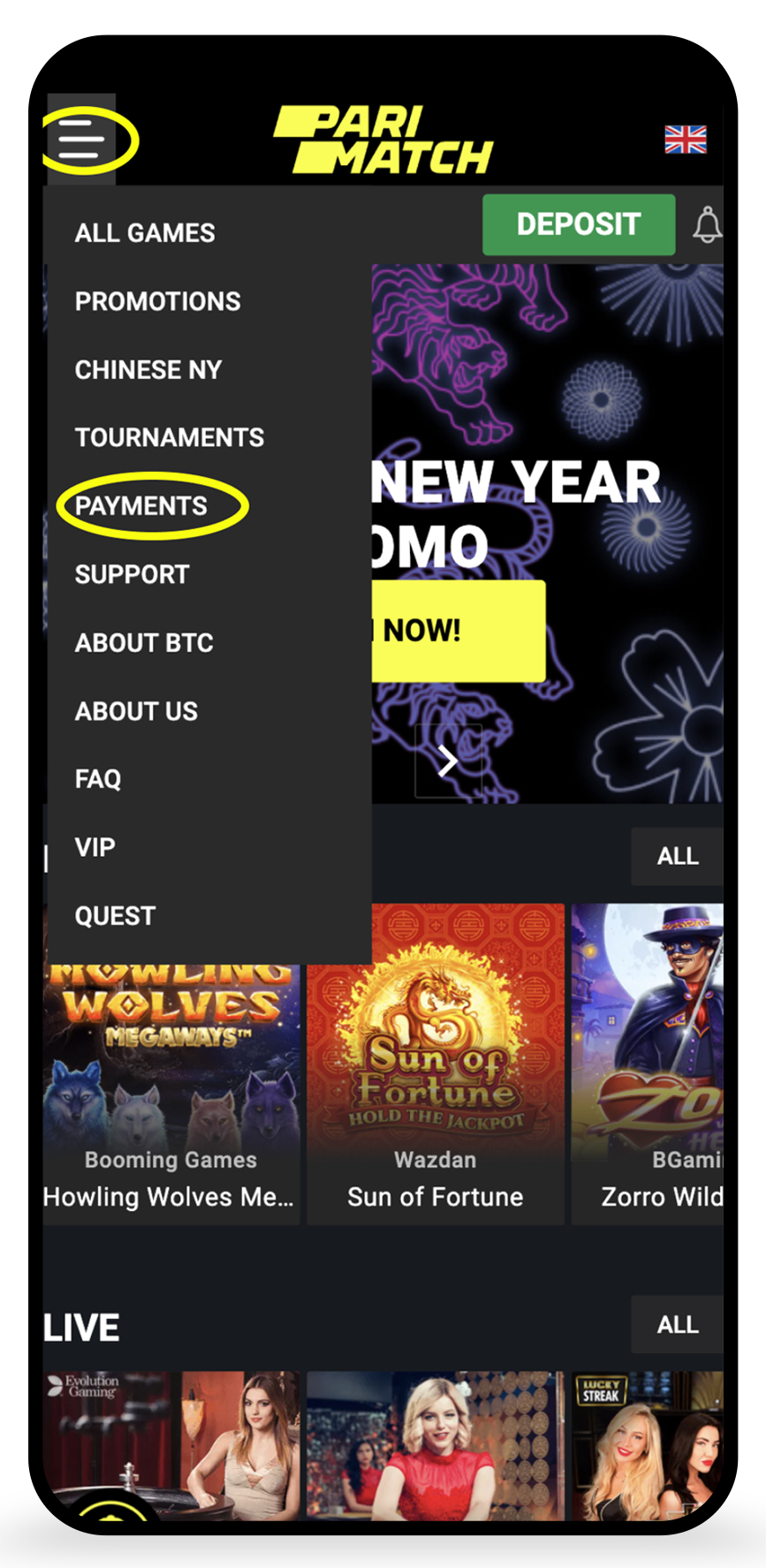View Tournaments
The height and width of the screenshot is (1568, 766).
(x=169, y=437)
